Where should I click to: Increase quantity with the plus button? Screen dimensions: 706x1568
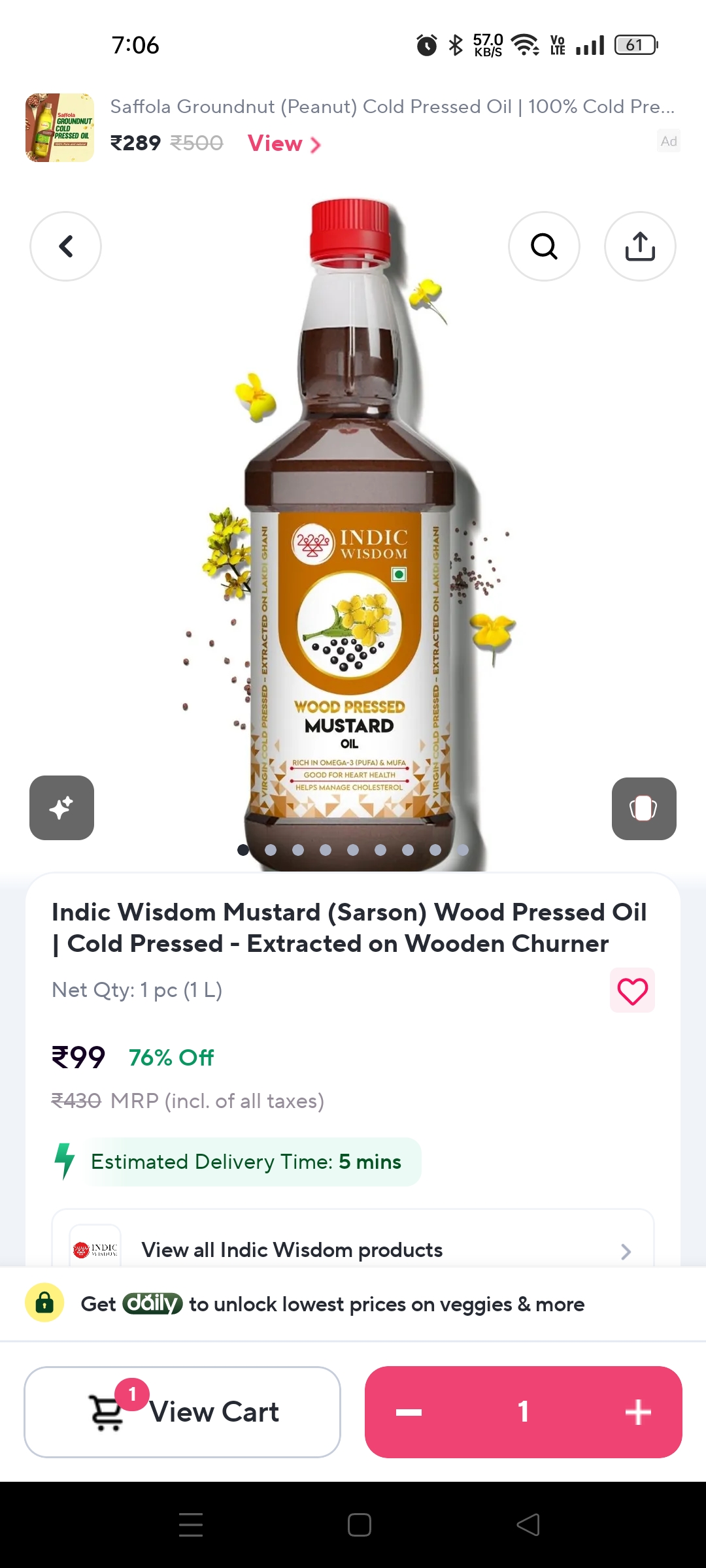pos(637,1412)
